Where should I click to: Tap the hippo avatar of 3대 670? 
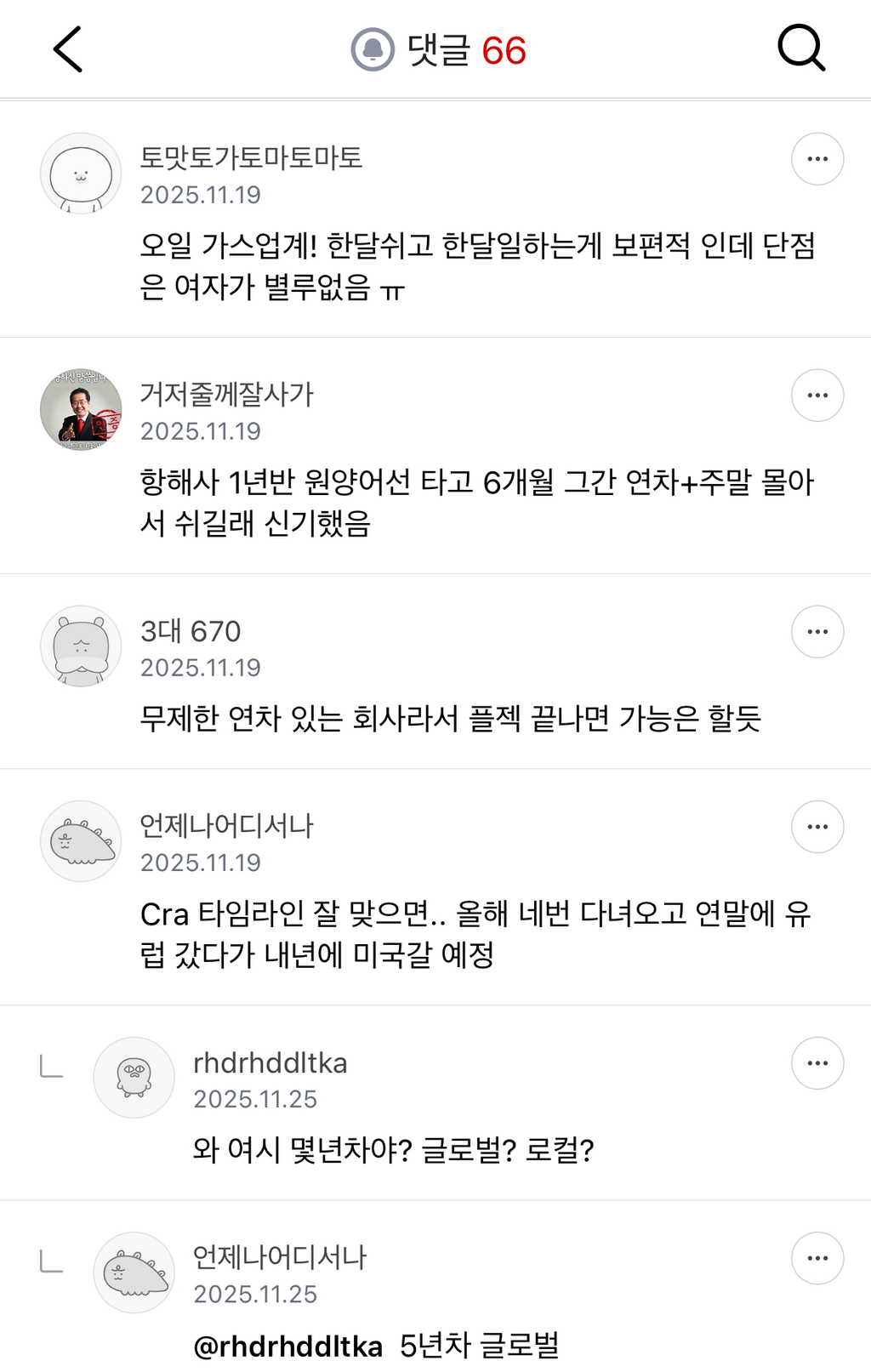(81, 646)
